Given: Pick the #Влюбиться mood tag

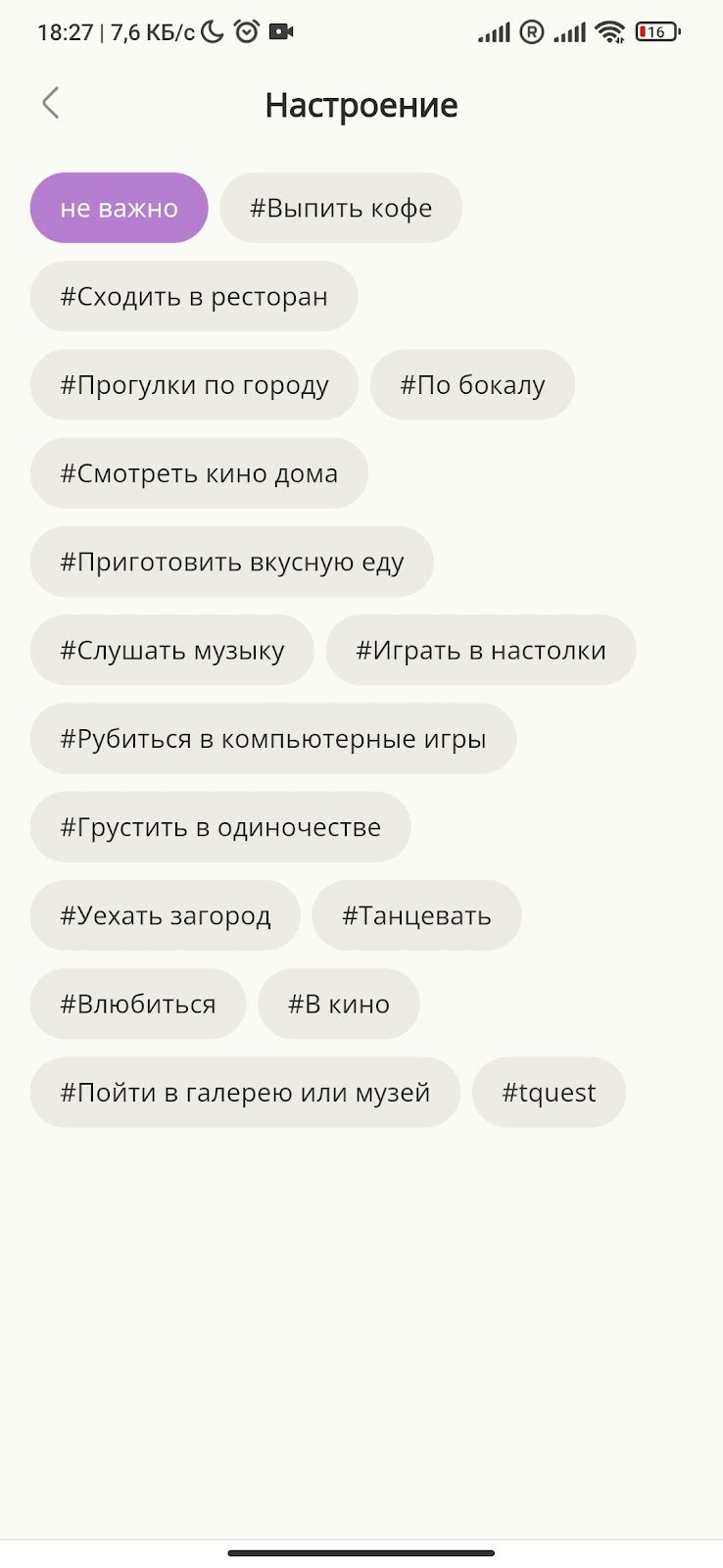Looking at the screenshot, I should tap(138, 1004).
